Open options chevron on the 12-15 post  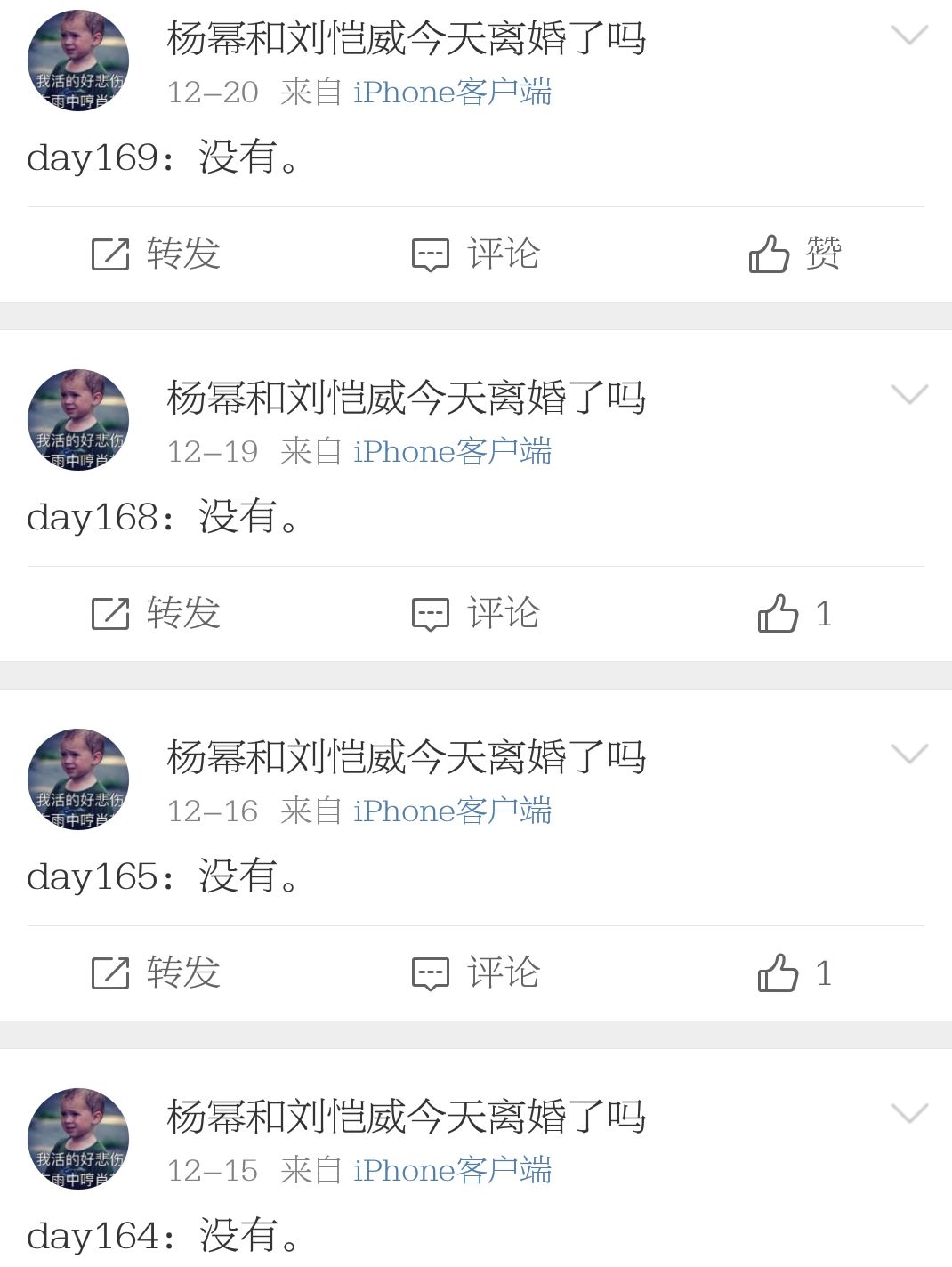pyautogui.click(x=909, y=1114)
